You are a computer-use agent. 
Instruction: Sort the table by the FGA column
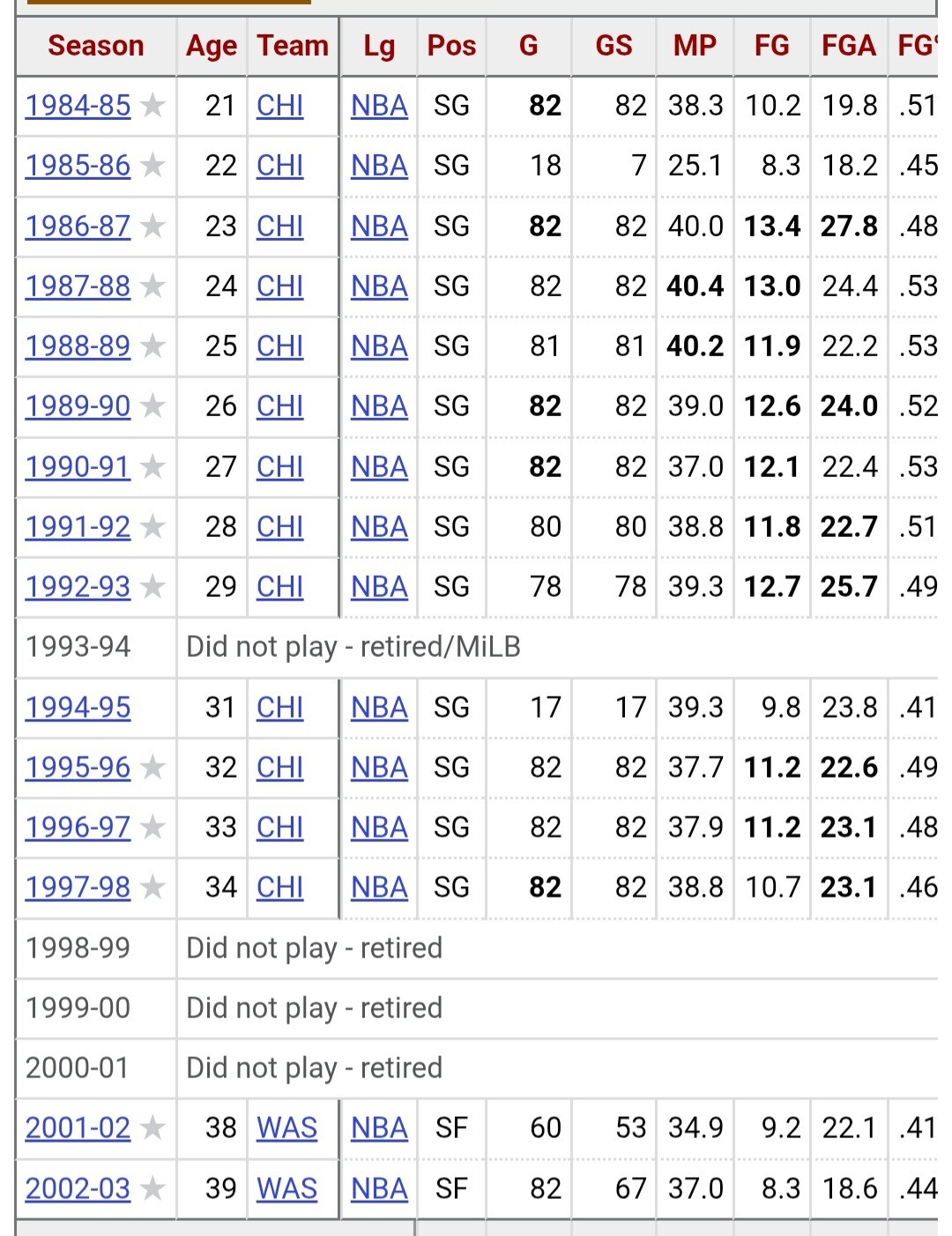[x=849, y=46]
